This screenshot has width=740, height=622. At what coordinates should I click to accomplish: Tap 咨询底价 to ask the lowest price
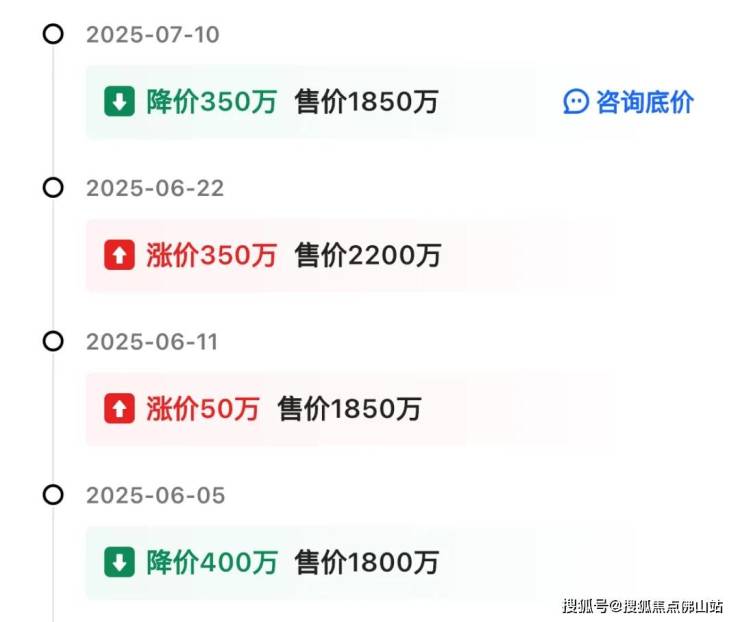point(629,102)
